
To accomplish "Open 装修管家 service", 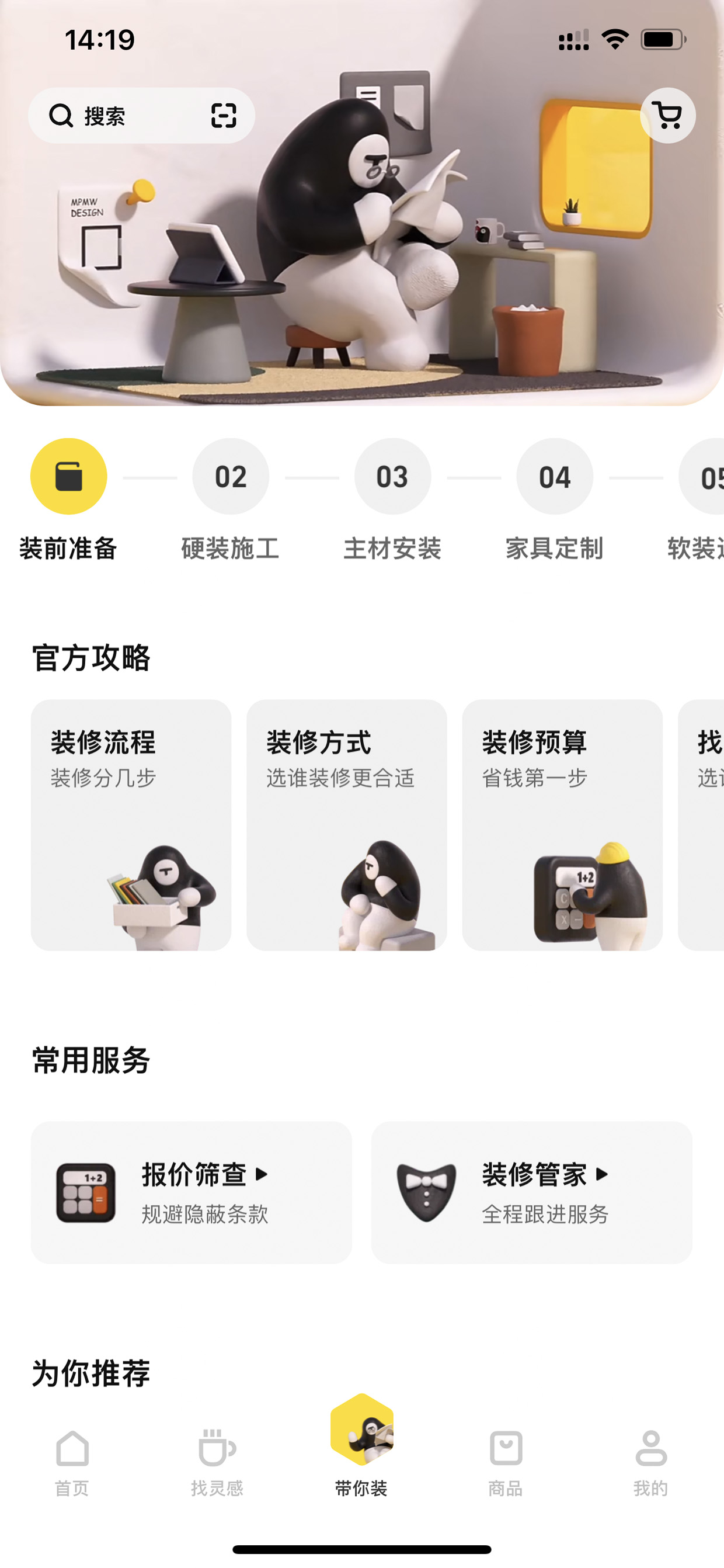I will (532, 1192).
